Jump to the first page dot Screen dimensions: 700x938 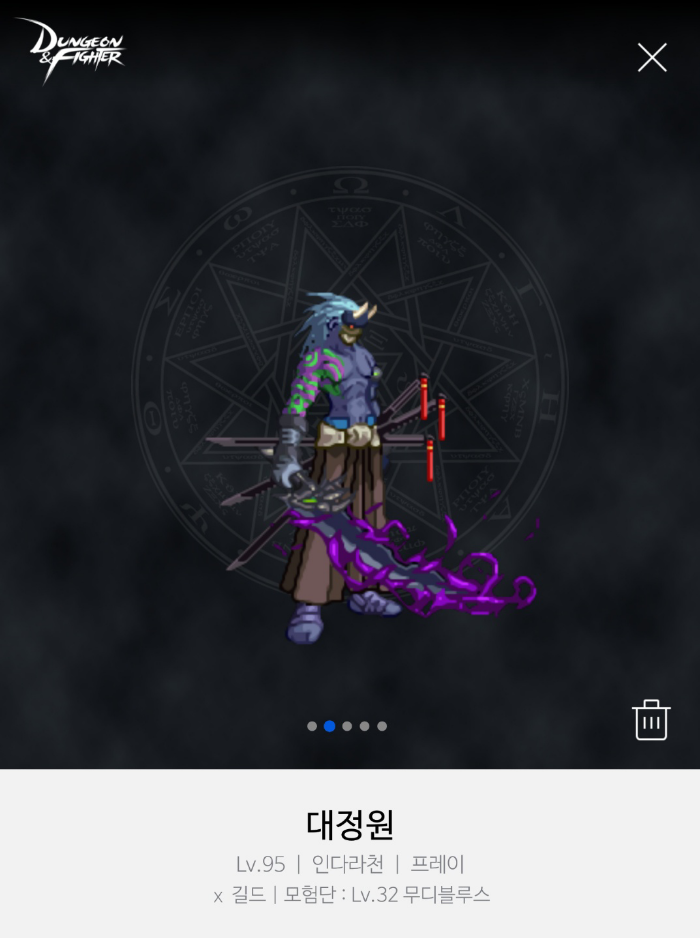coord(312,726)
